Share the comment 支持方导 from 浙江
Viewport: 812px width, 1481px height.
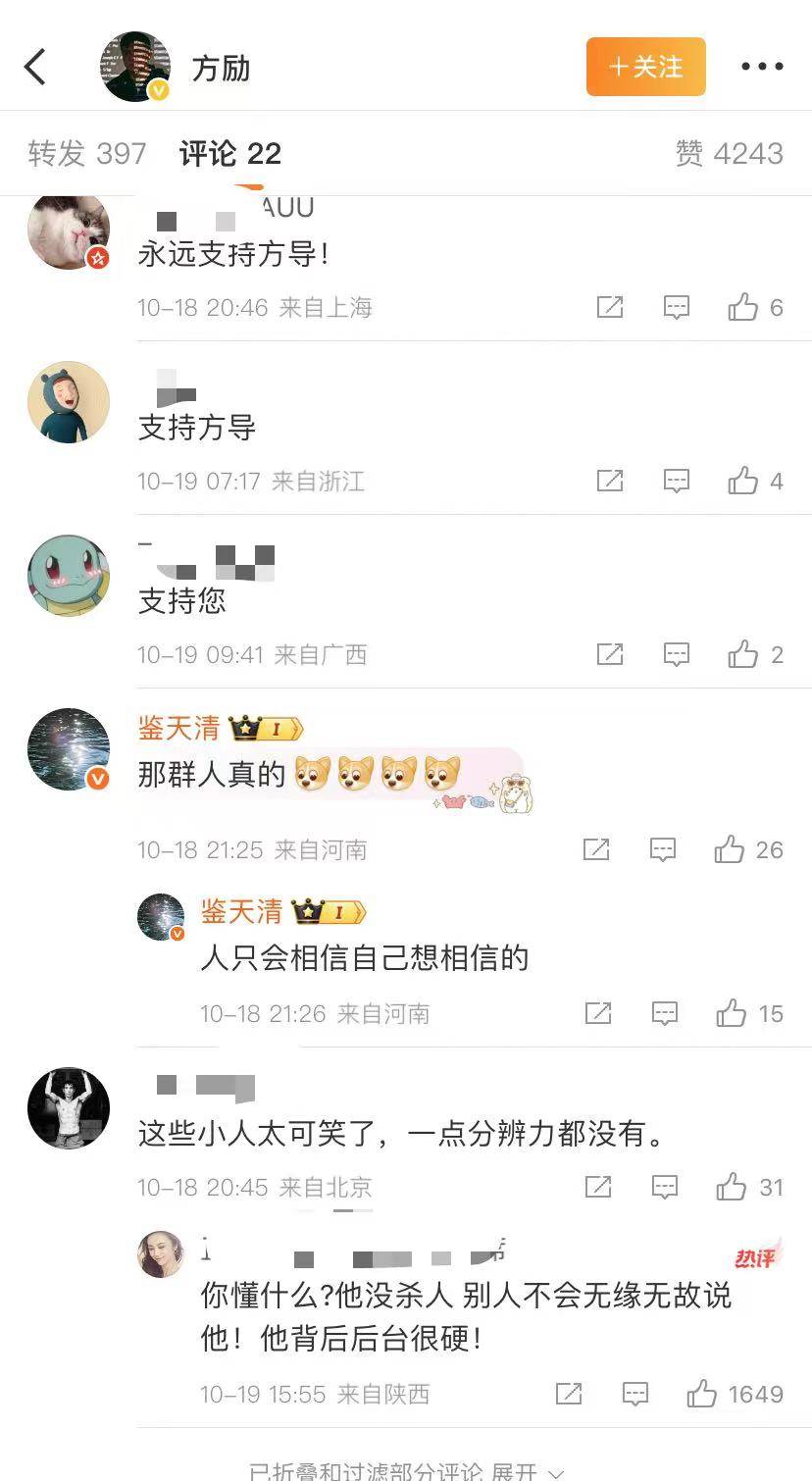point(610,481)
